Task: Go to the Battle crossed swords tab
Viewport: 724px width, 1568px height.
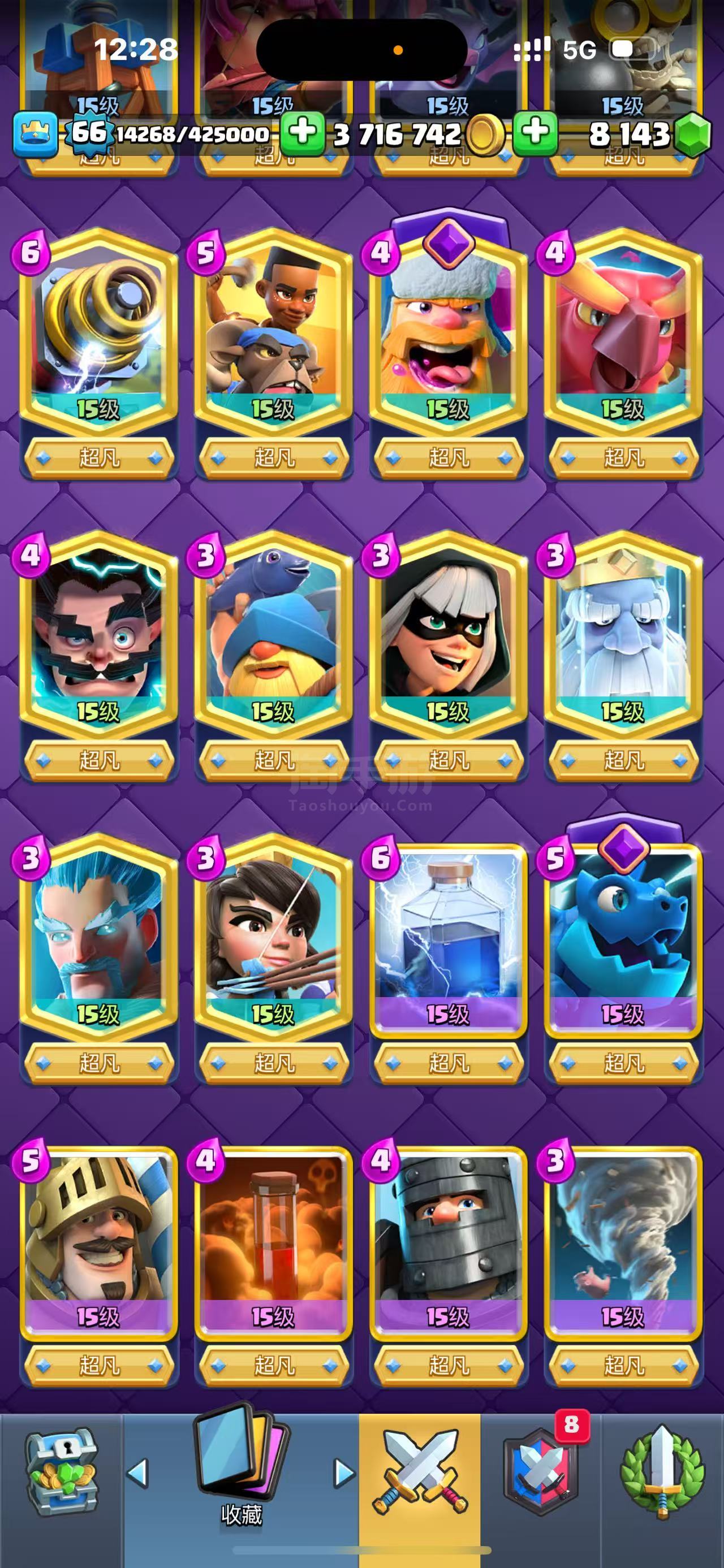Action: point(420,1472)
